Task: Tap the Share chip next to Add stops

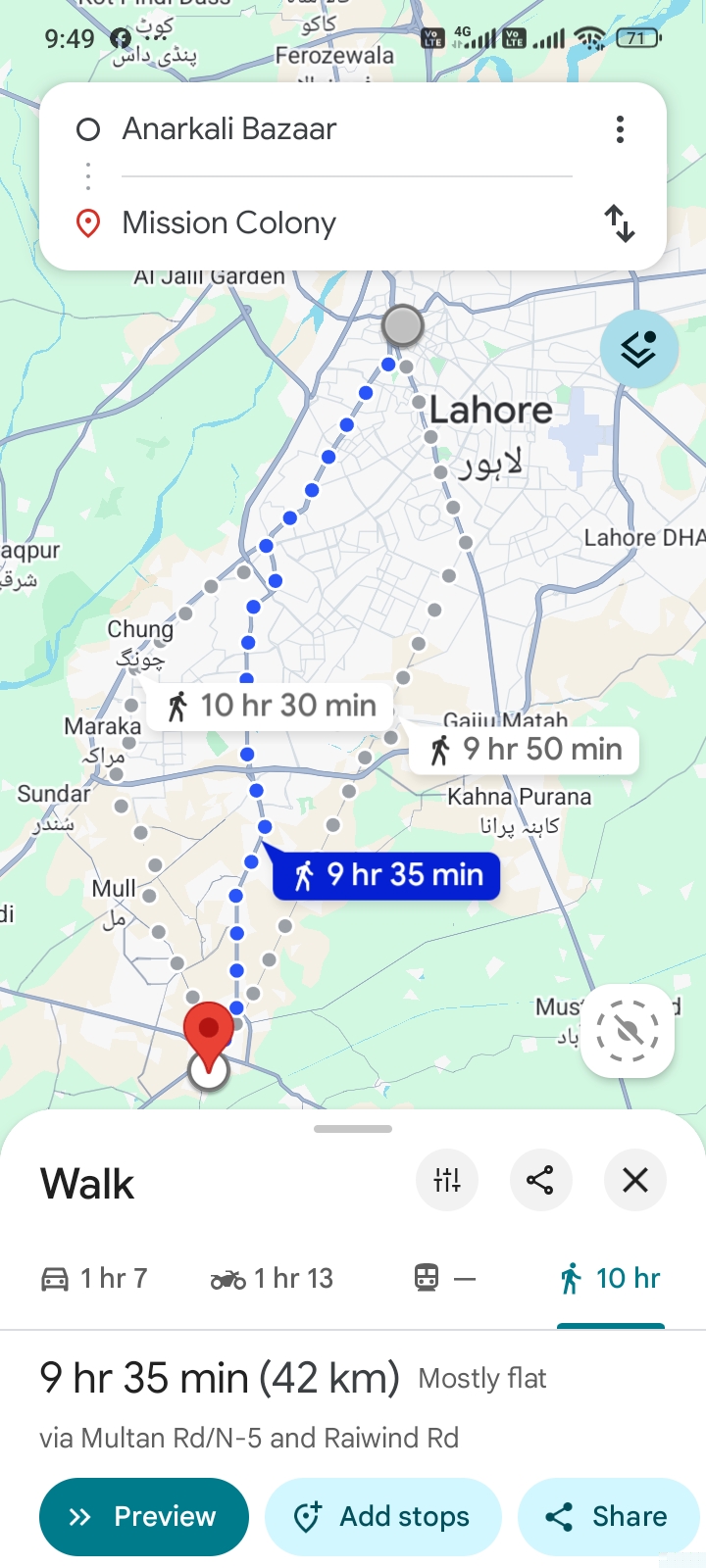Action: tap(608, 1516)
